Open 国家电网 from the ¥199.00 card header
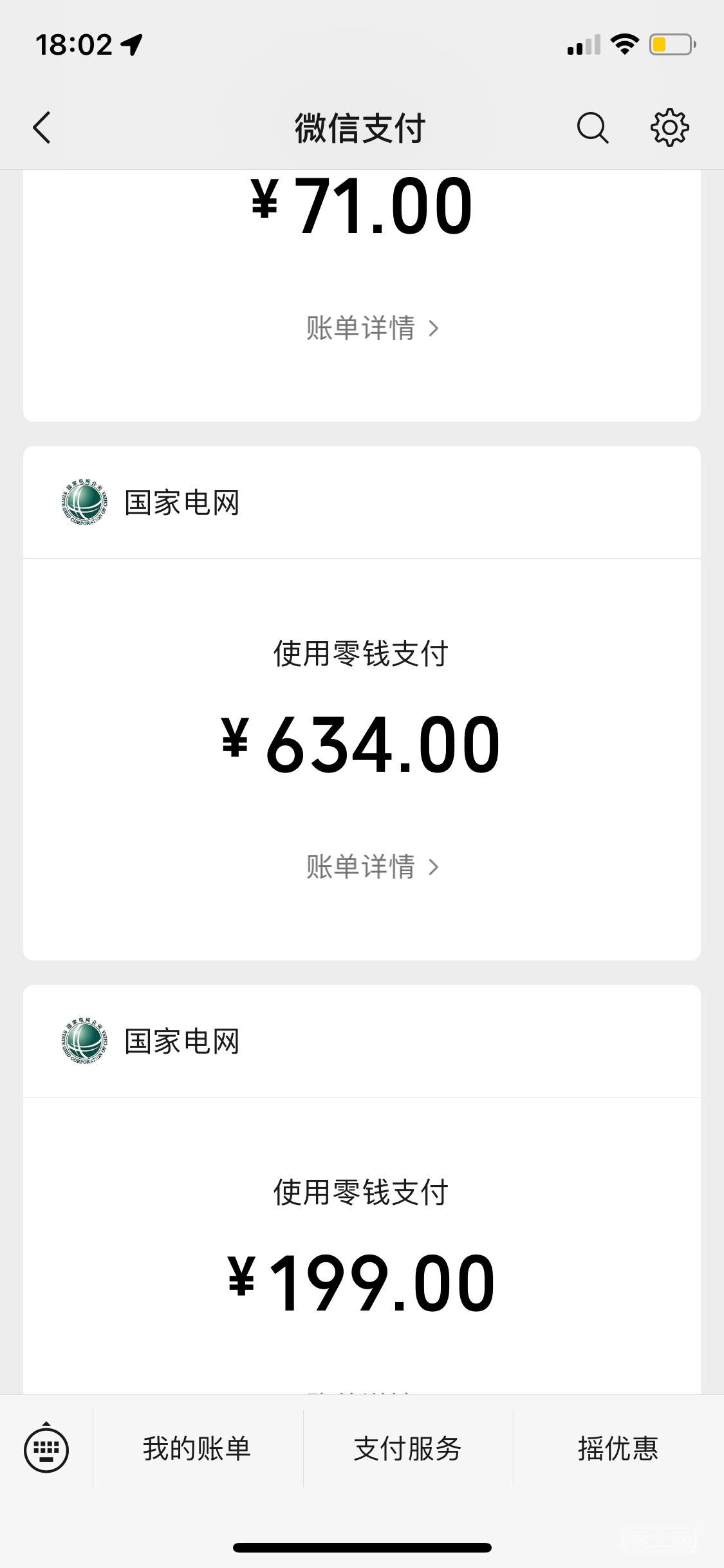Image resolution: width=724 pixels, height=1568 pixels. 181,1041
